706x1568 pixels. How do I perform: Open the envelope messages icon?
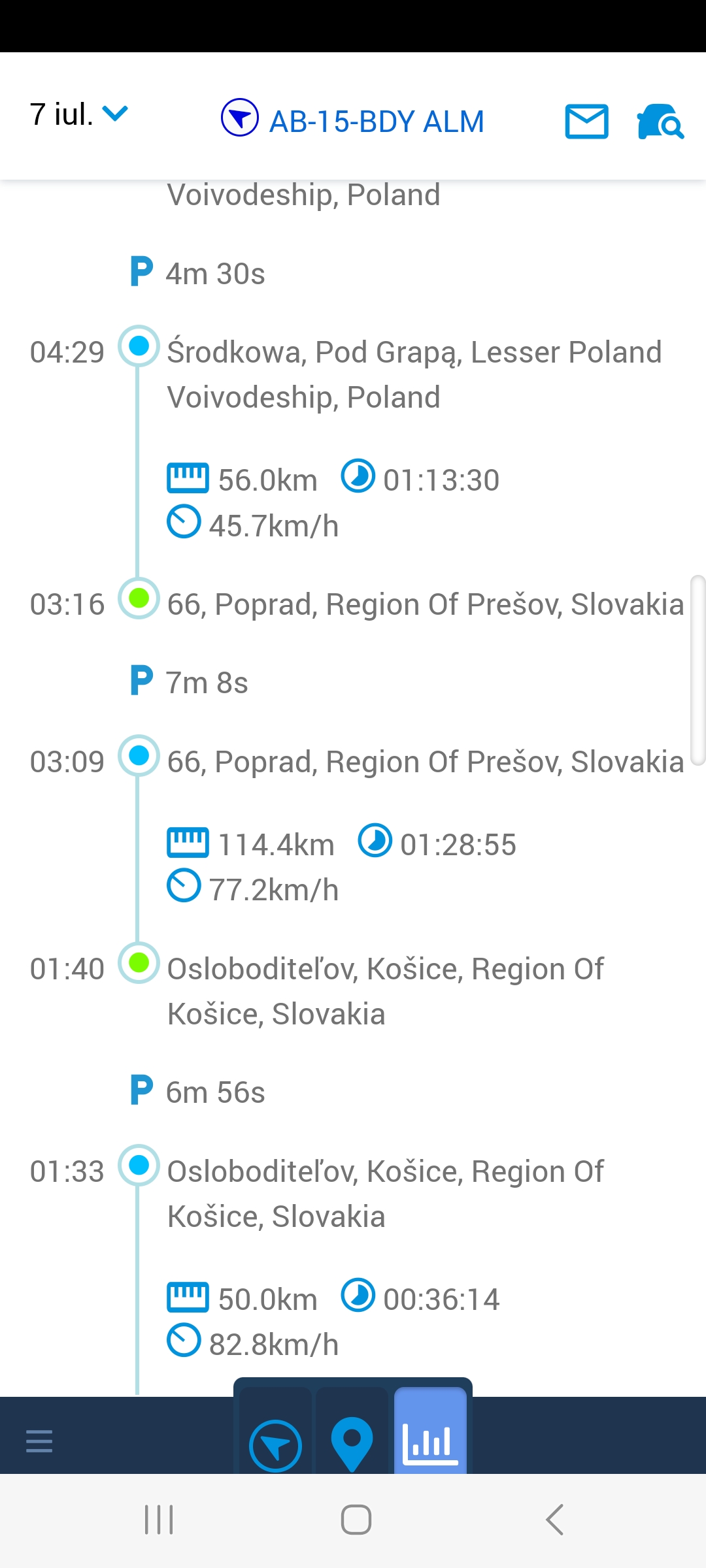586,121
